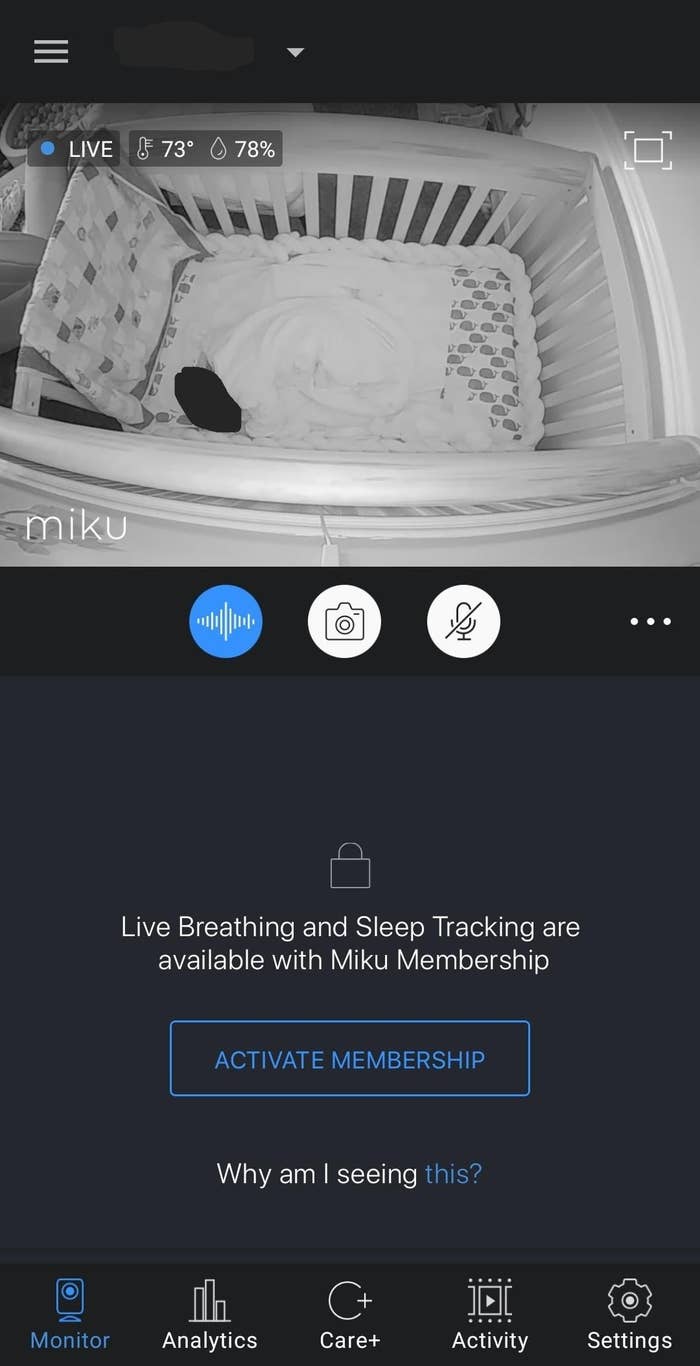Image resolution: width=700 pixels, height=1366 pixels.
Task: Open the Activity tab
Action: click(x=490, y=1314)
